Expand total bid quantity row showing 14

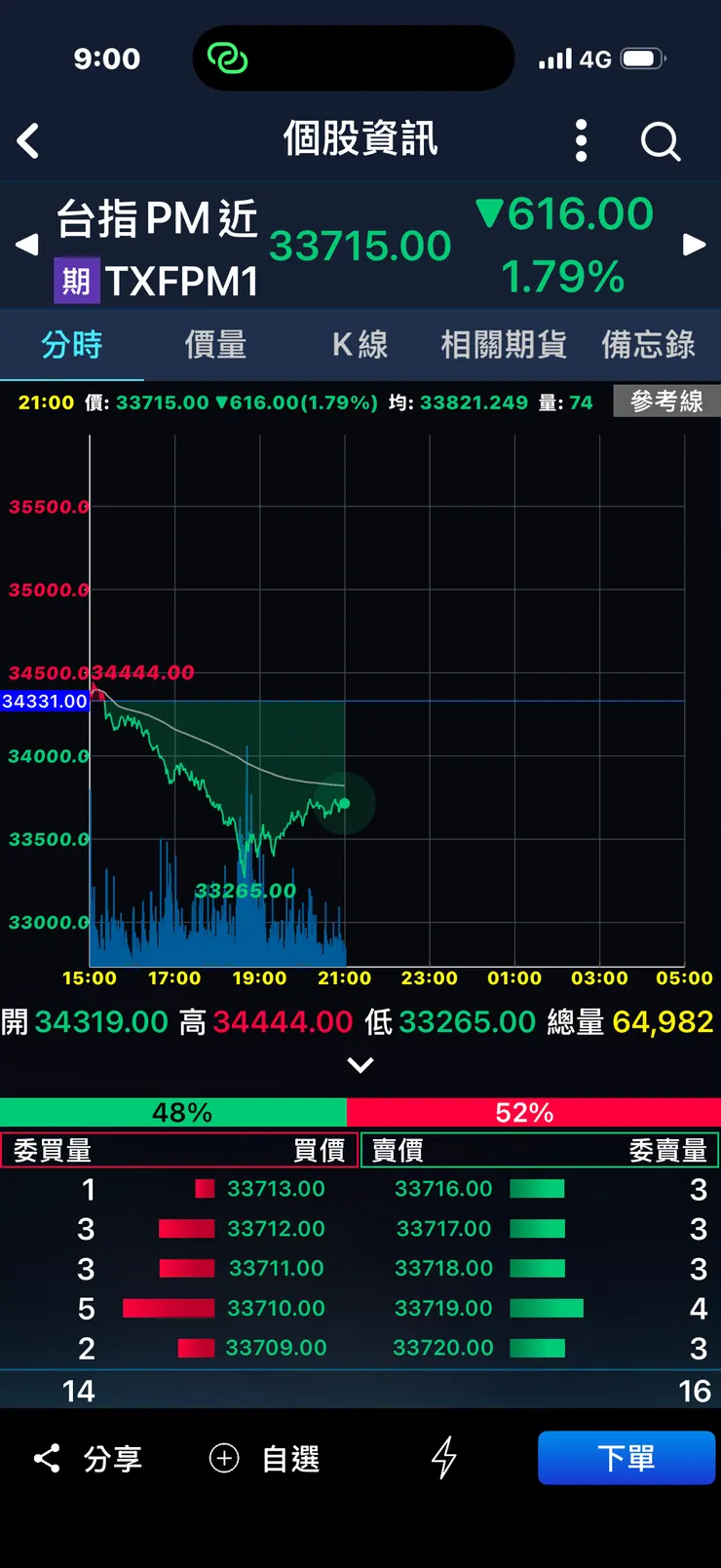click(x=78, y=1391)
